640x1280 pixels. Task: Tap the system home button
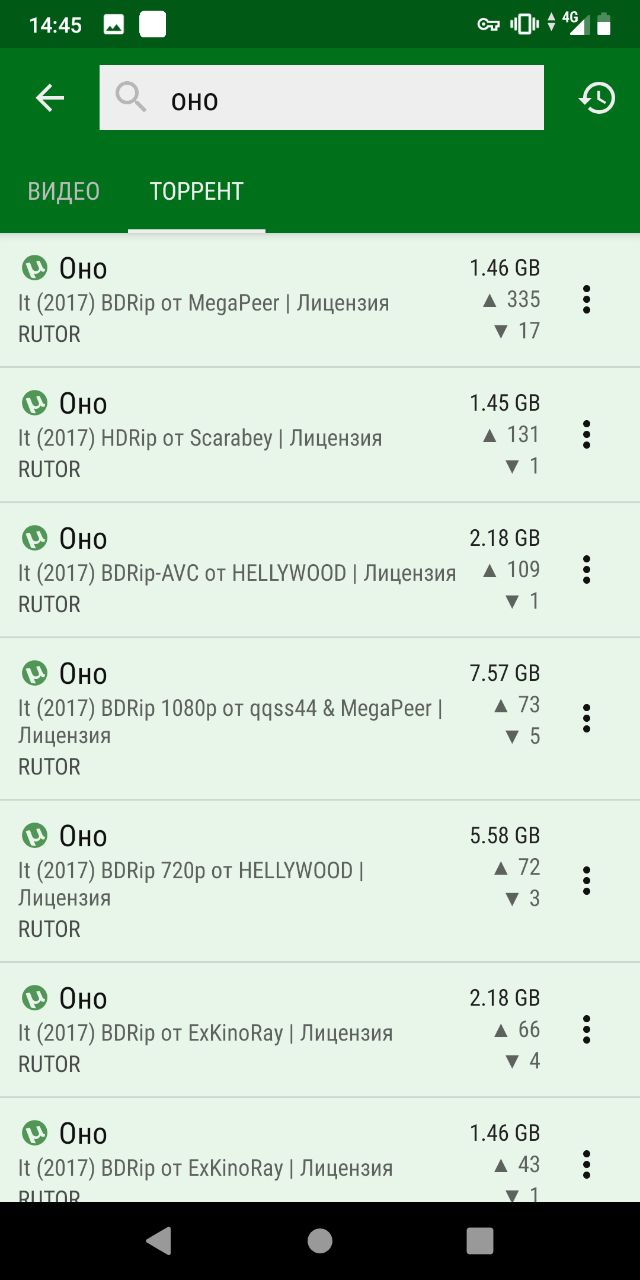(320, 1241)
